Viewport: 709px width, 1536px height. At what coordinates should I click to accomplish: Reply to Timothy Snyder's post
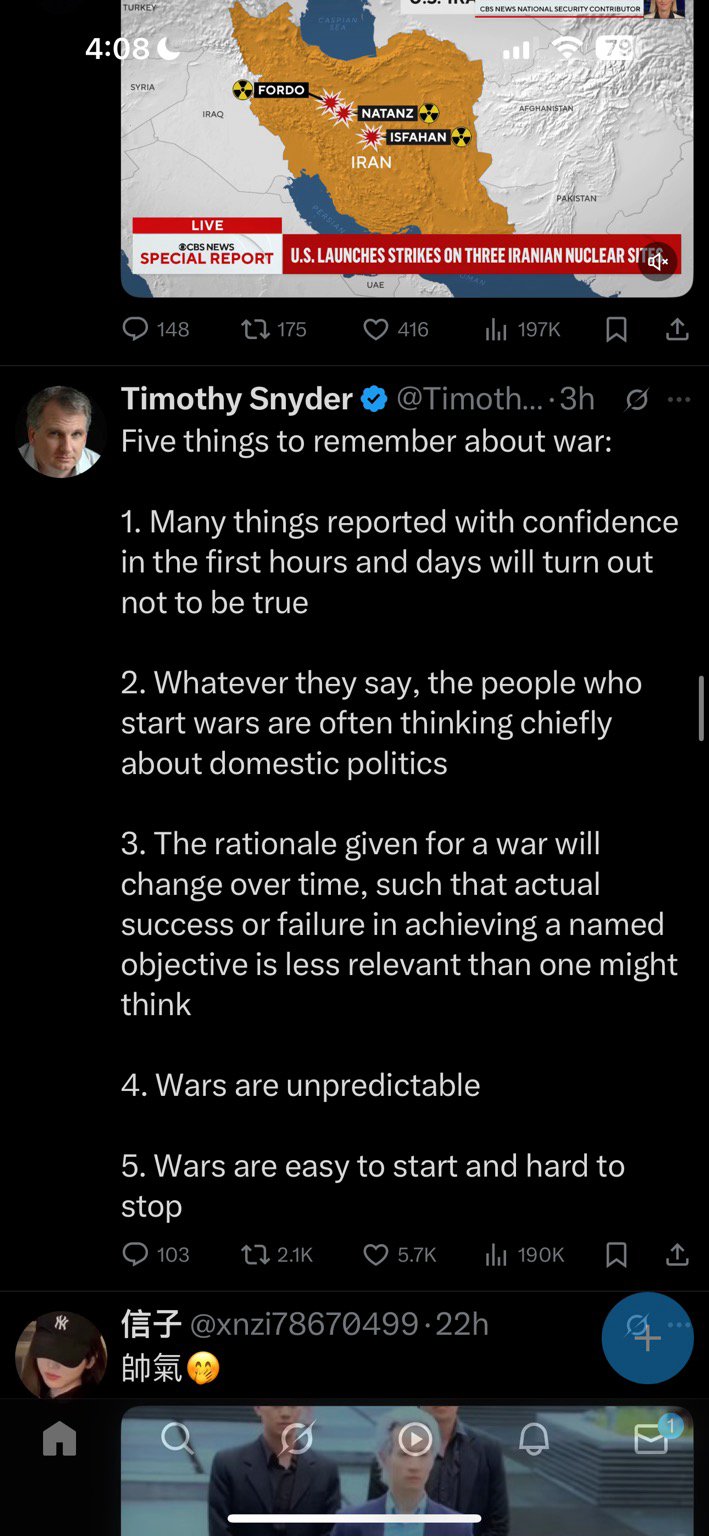136,1254
